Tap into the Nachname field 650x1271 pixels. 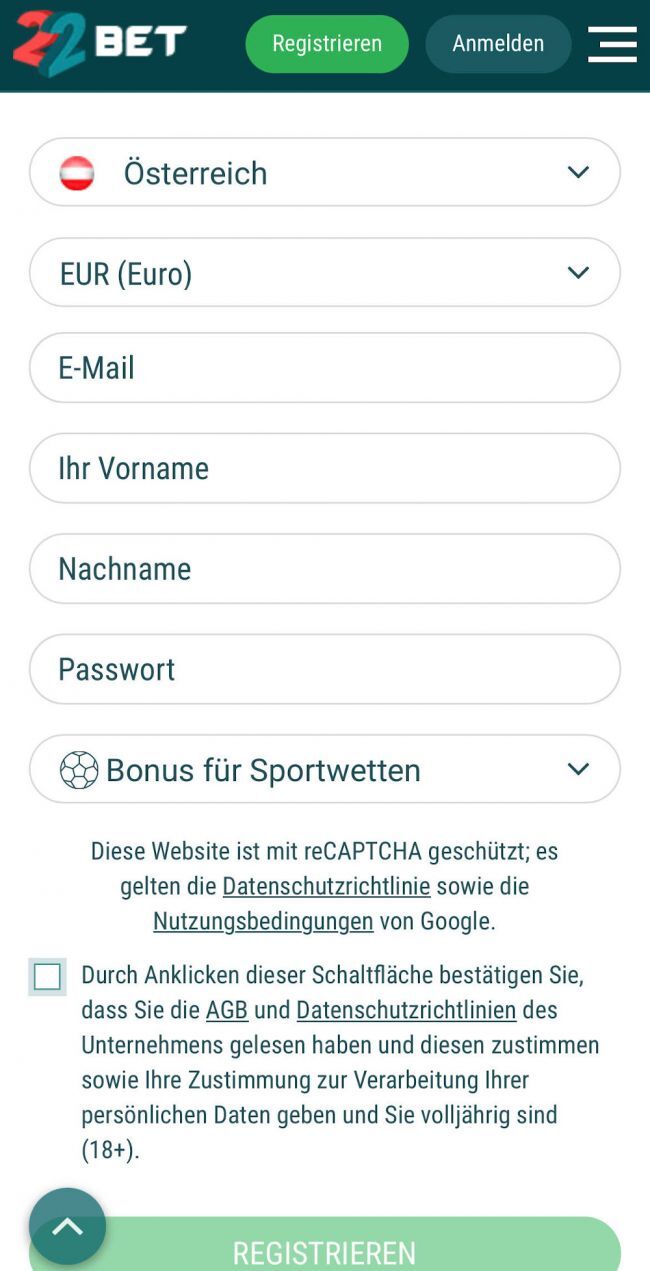[324, 568]
